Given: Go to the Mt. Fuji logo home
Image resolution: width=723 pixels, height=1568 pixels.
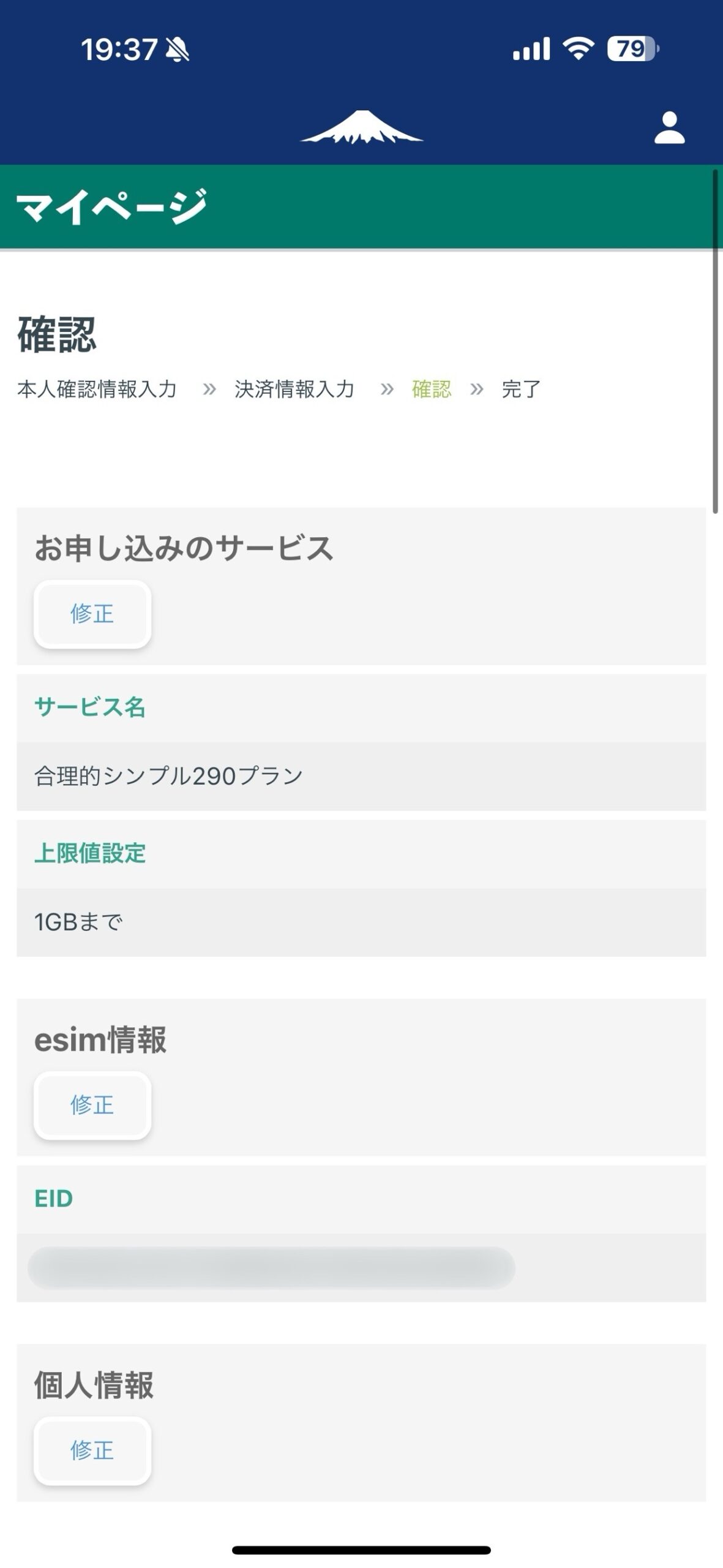Looking at the screenshot, I should point(361,127).
